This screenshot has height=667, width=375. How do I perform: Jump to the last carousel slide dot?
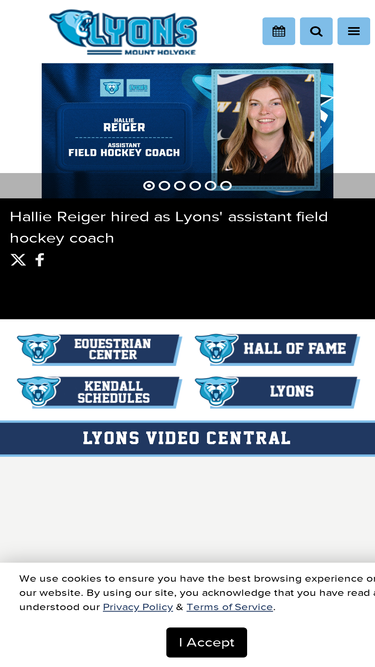(x=226, y=185)
